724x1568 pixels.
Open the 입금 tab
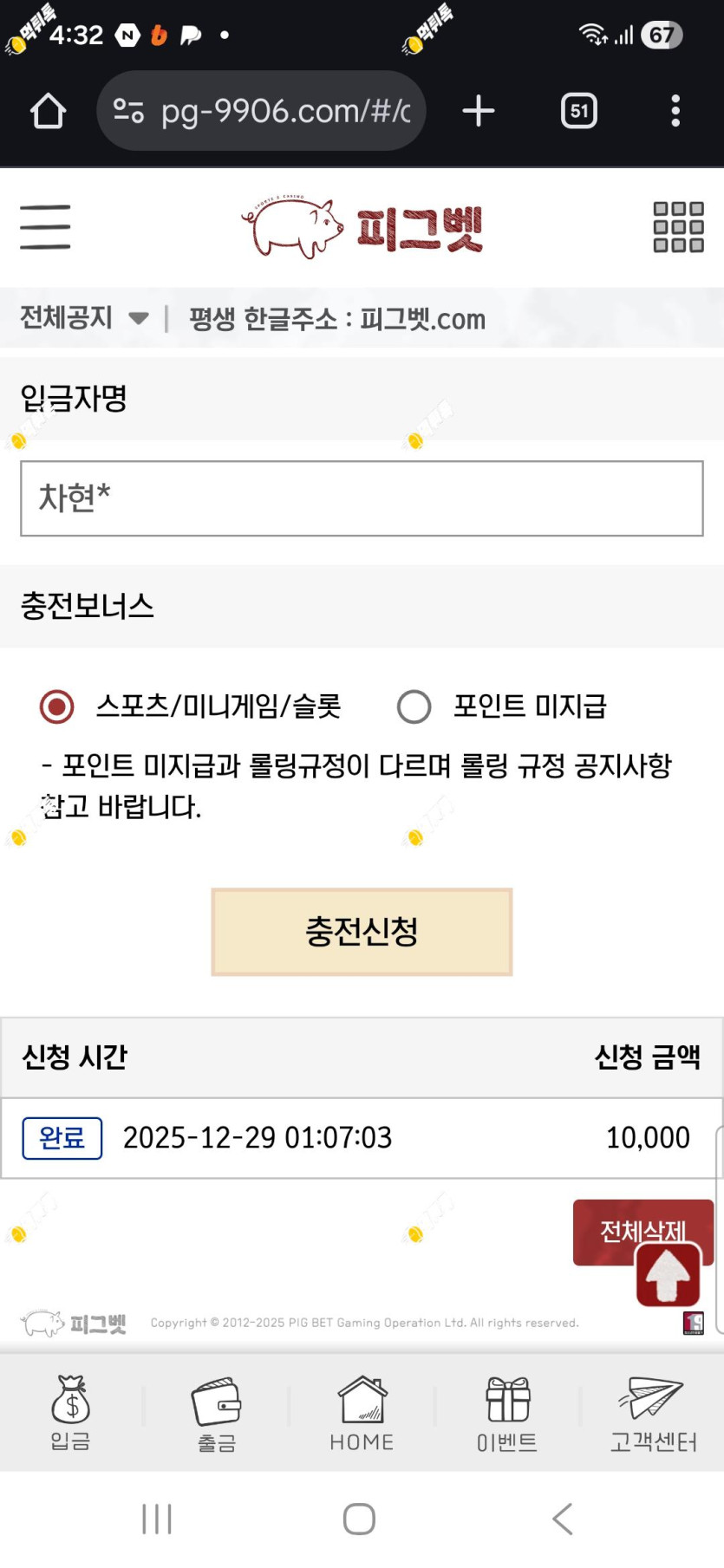[71, 1413]
